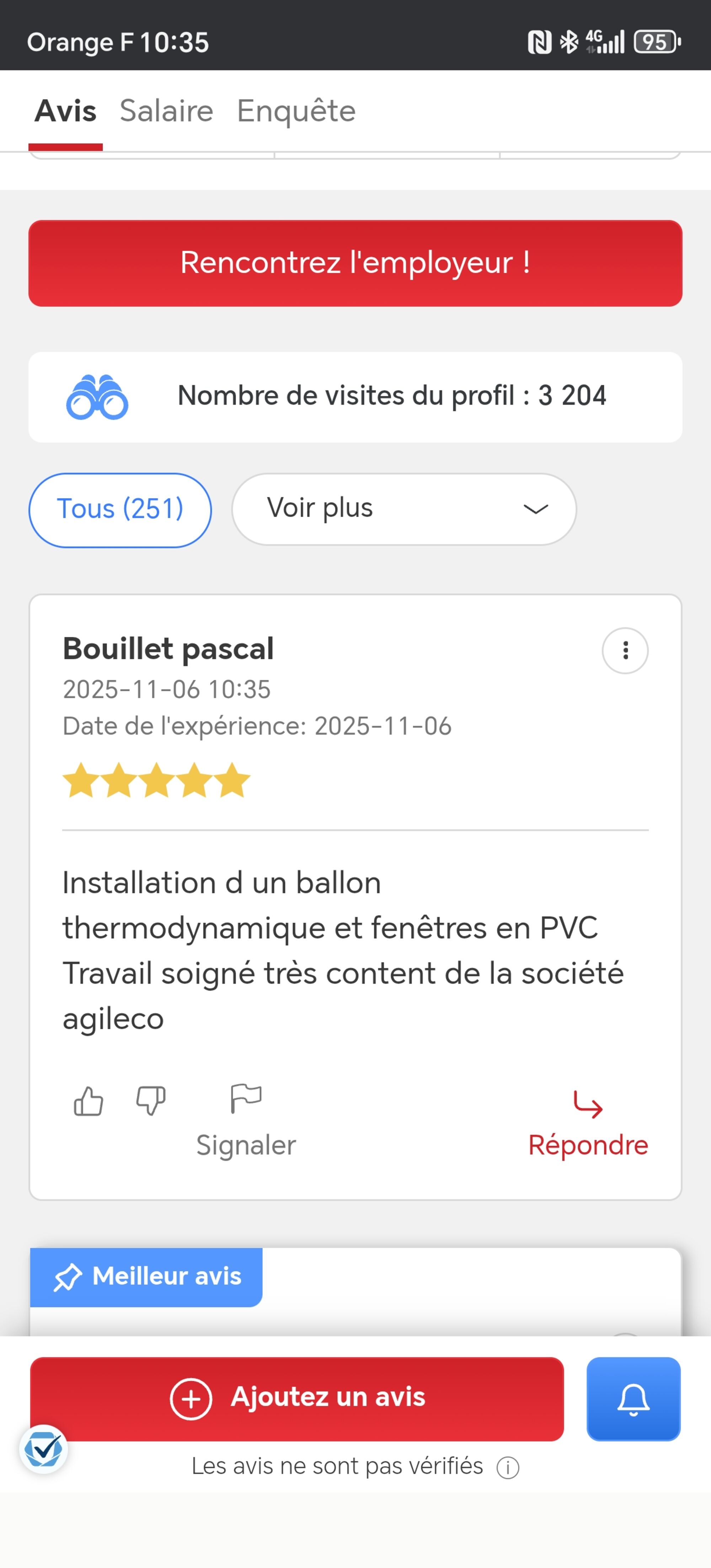This screenshot has width=711, height=1568.
Task: Tap Rencontrez l'employeur button
Action: click(355, 263)
